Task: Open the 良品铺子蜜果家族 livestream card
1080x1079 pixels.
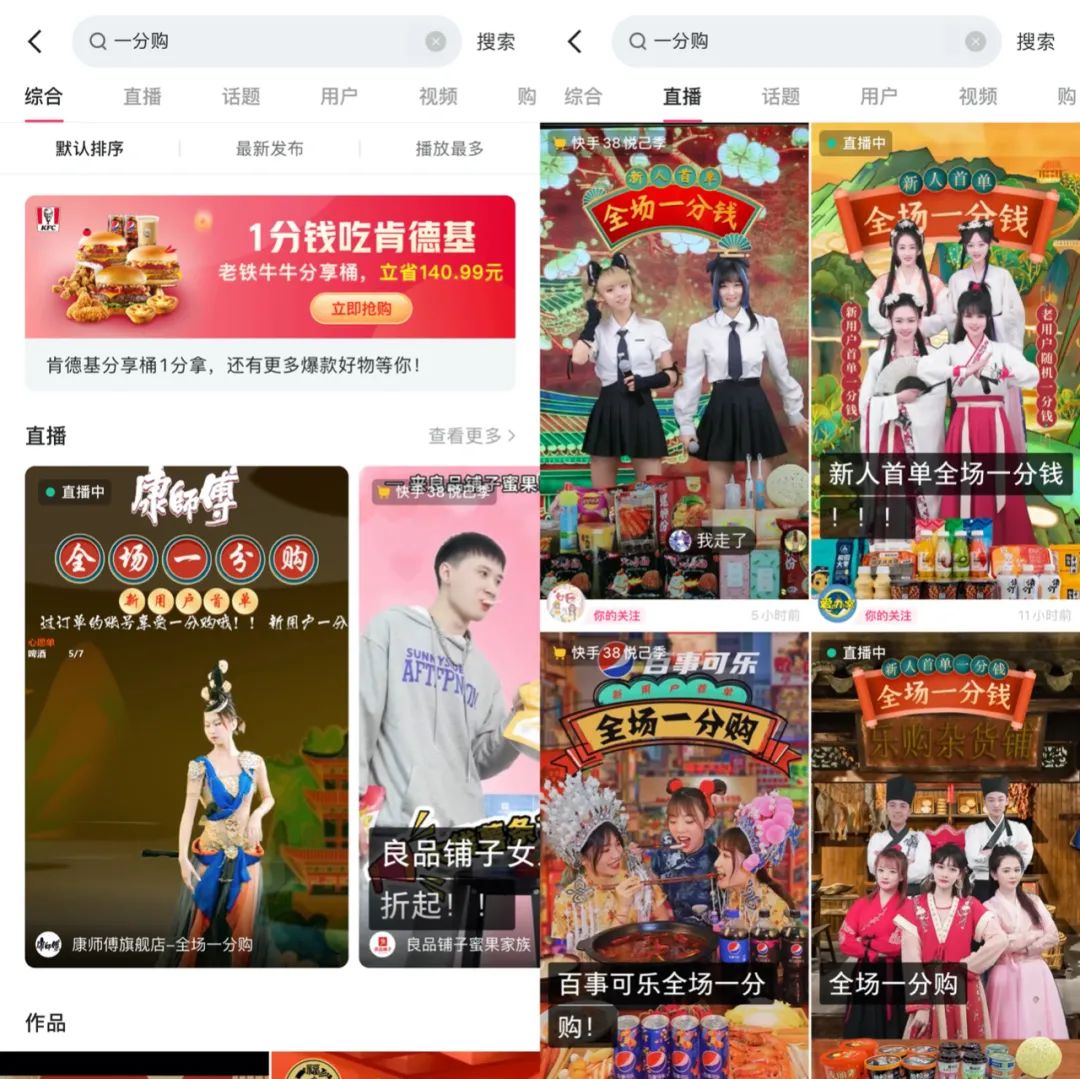Action: [449, 715]
